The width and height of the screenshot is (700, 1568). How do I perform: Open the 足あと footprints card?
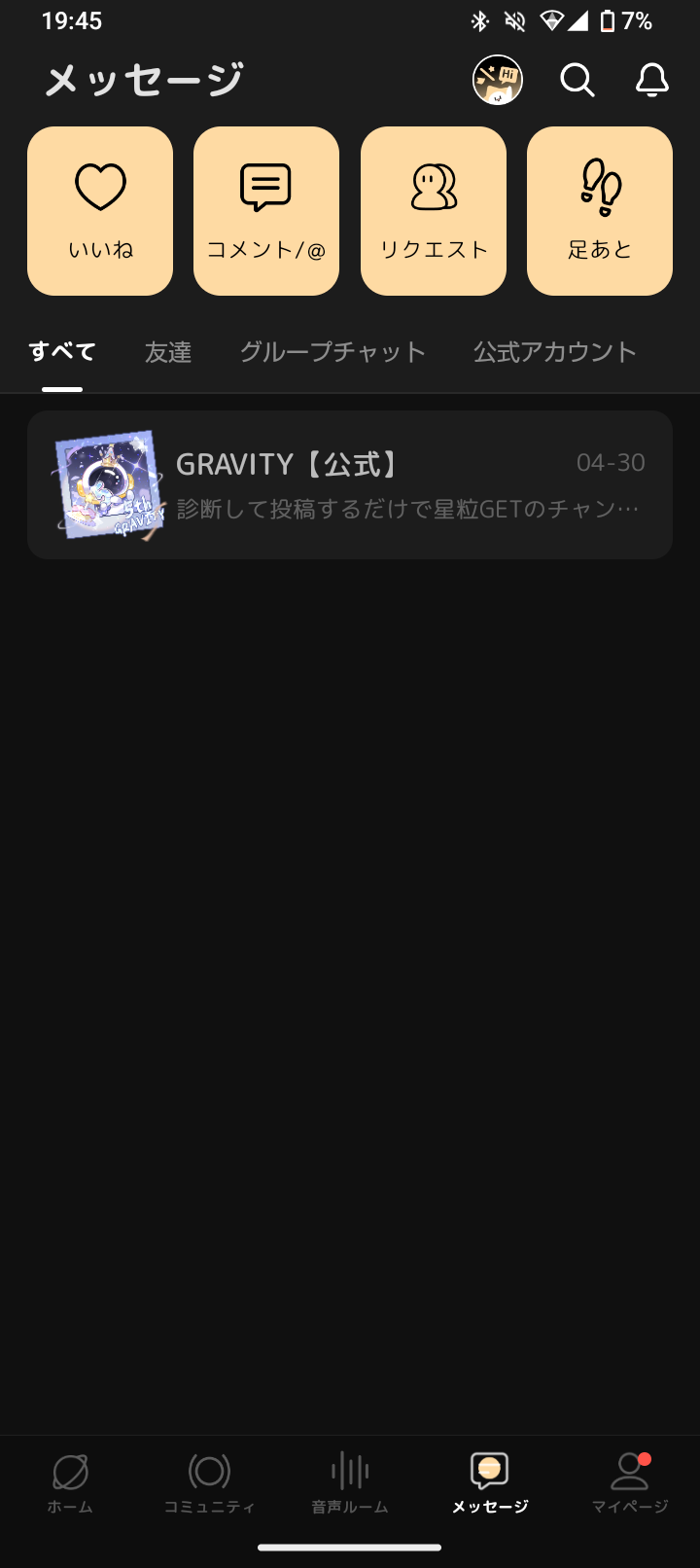[x=600, y=211]
